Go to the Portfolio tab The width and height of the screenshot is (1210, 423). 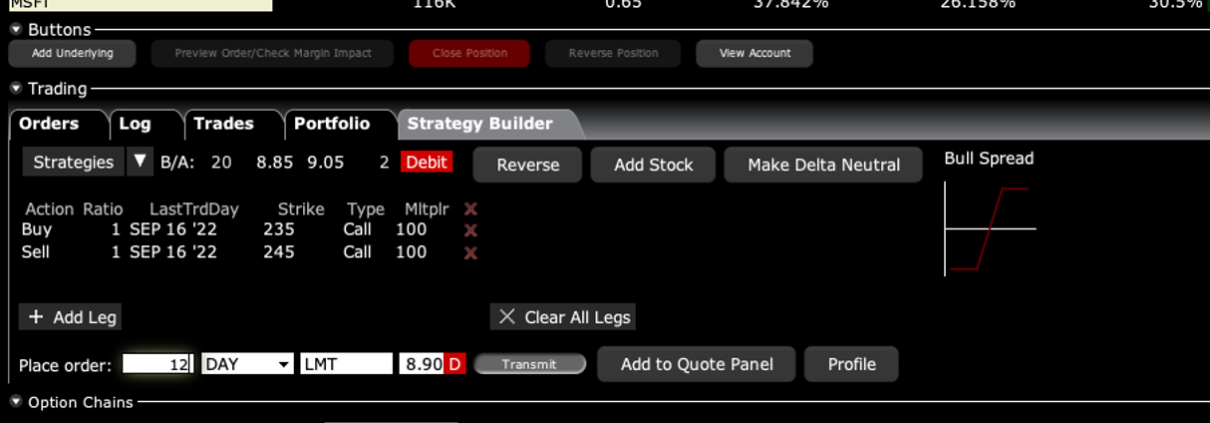pos(331,124)
